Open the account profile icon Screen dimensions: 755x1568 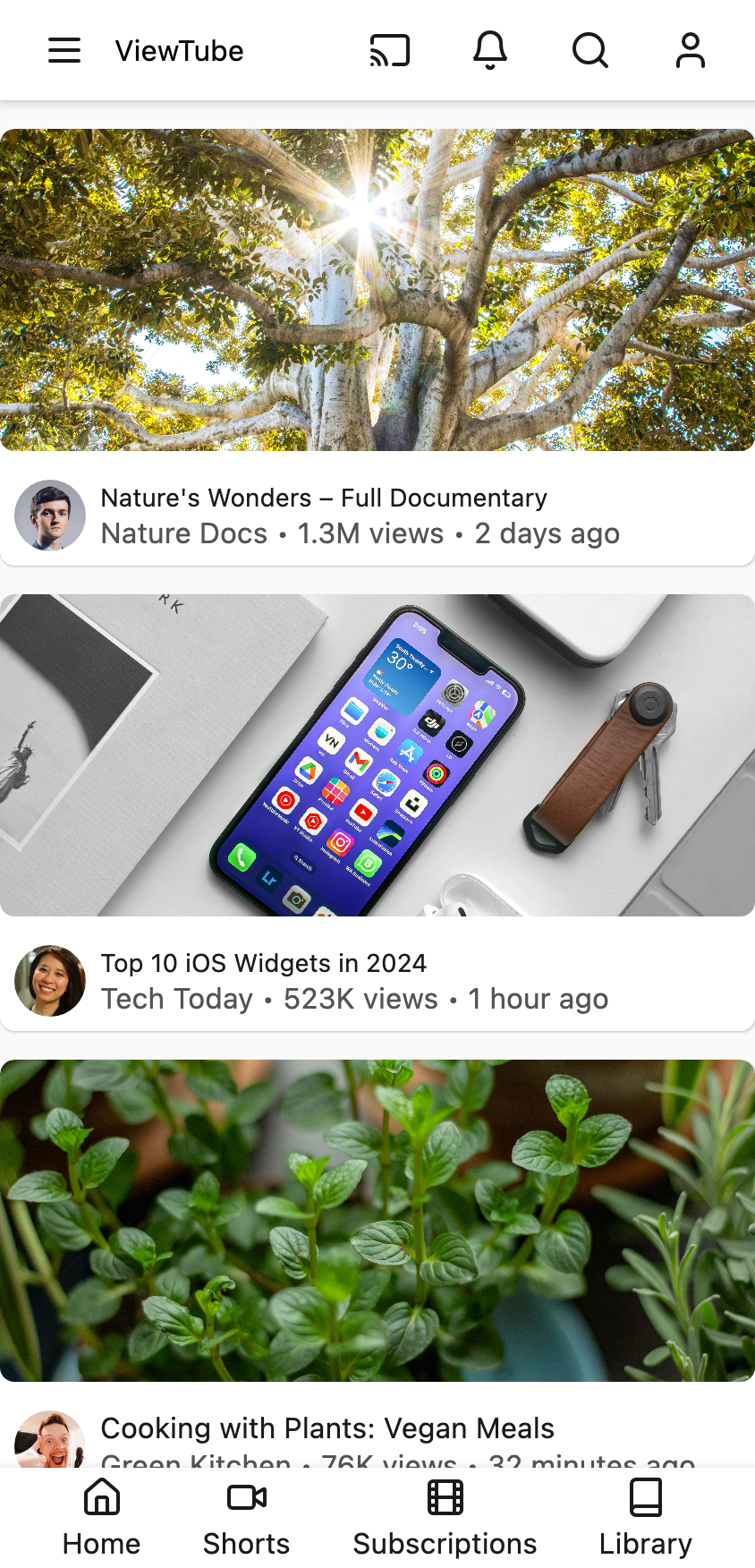click(x=691, y=51)
